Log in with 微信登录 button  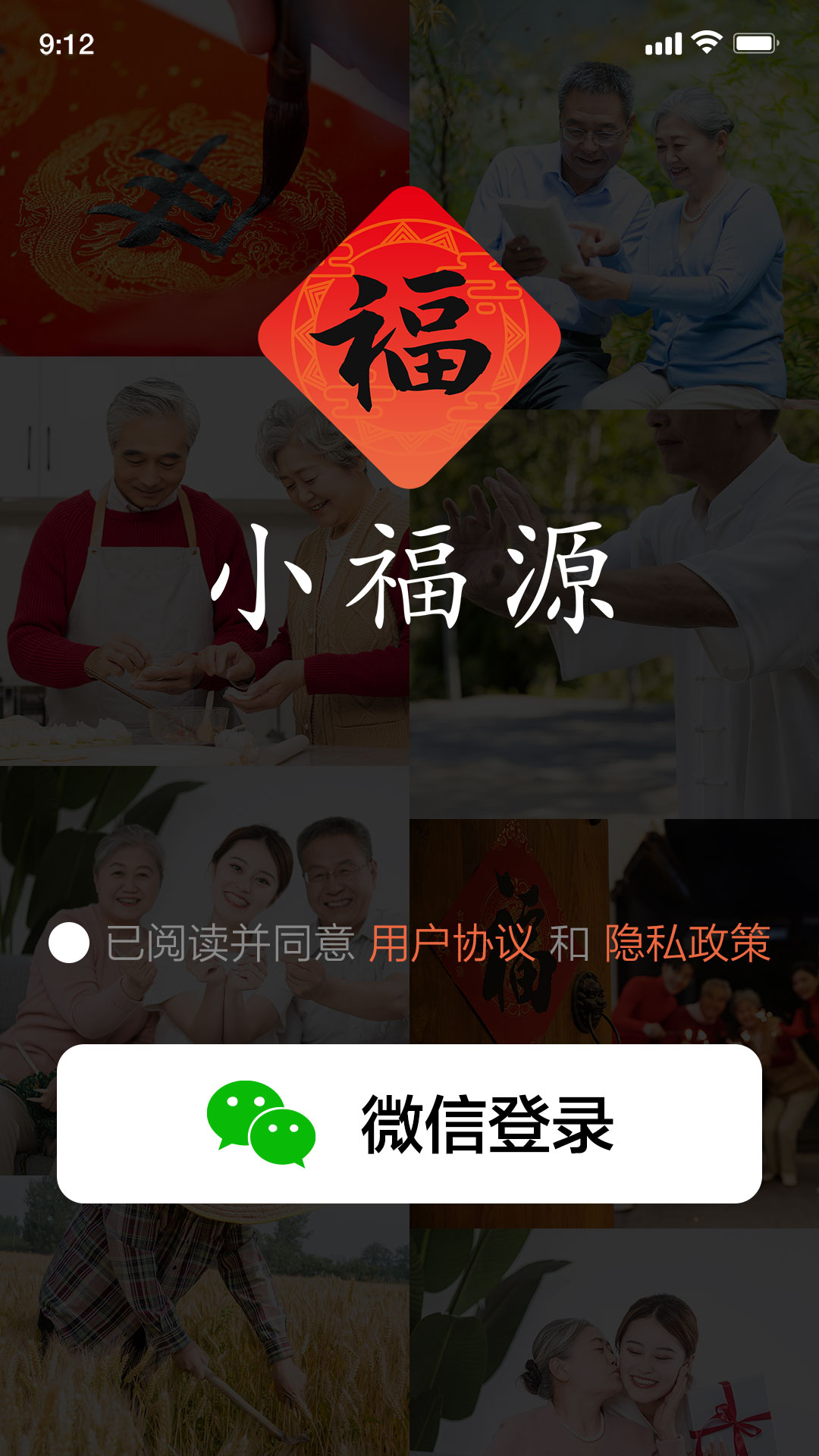pos(409,1124)
